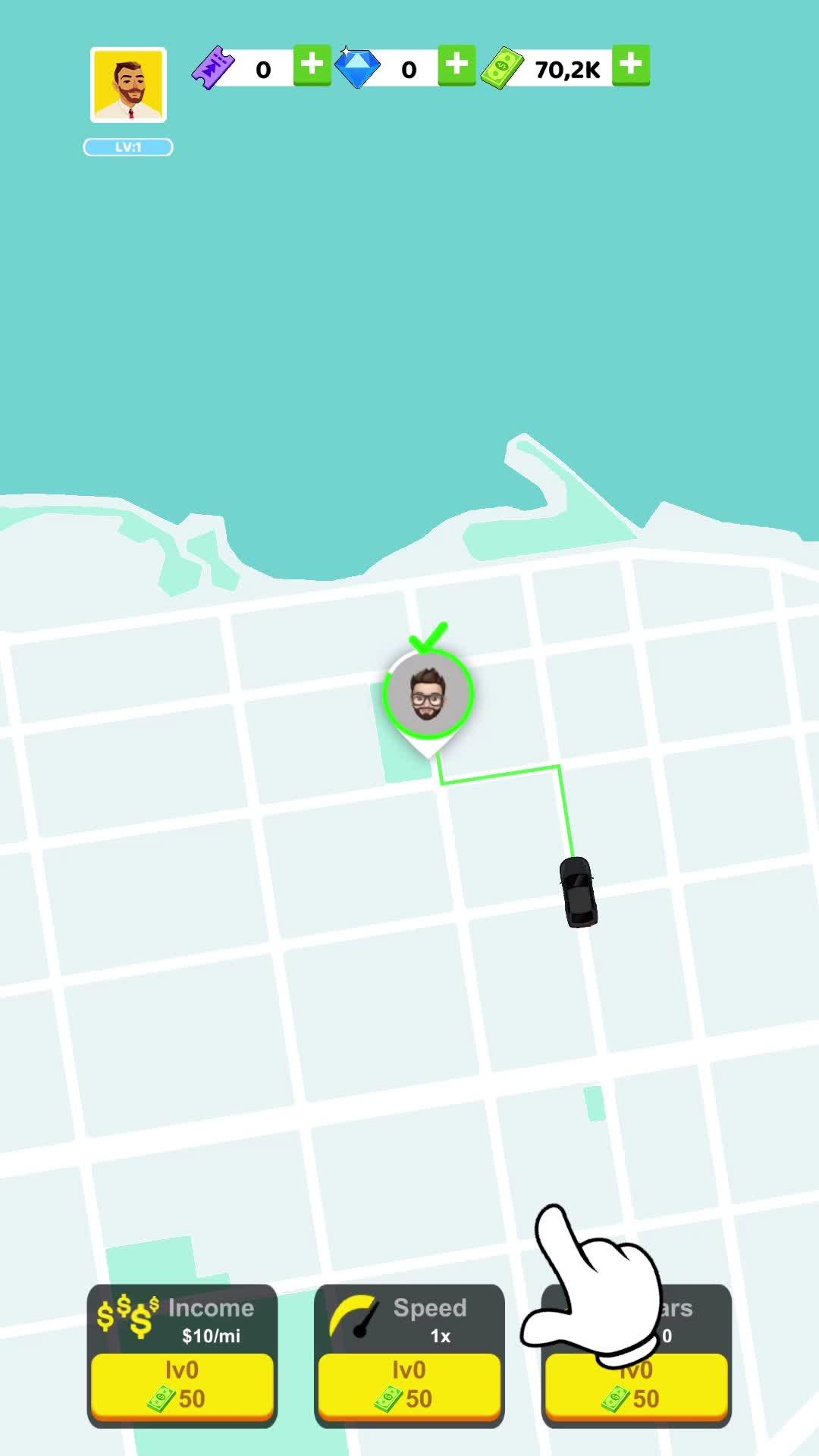This screenshot has width=819, height=1456.
Task: Select the passenger pickup pin on the map
Action: tap(428, 695)
